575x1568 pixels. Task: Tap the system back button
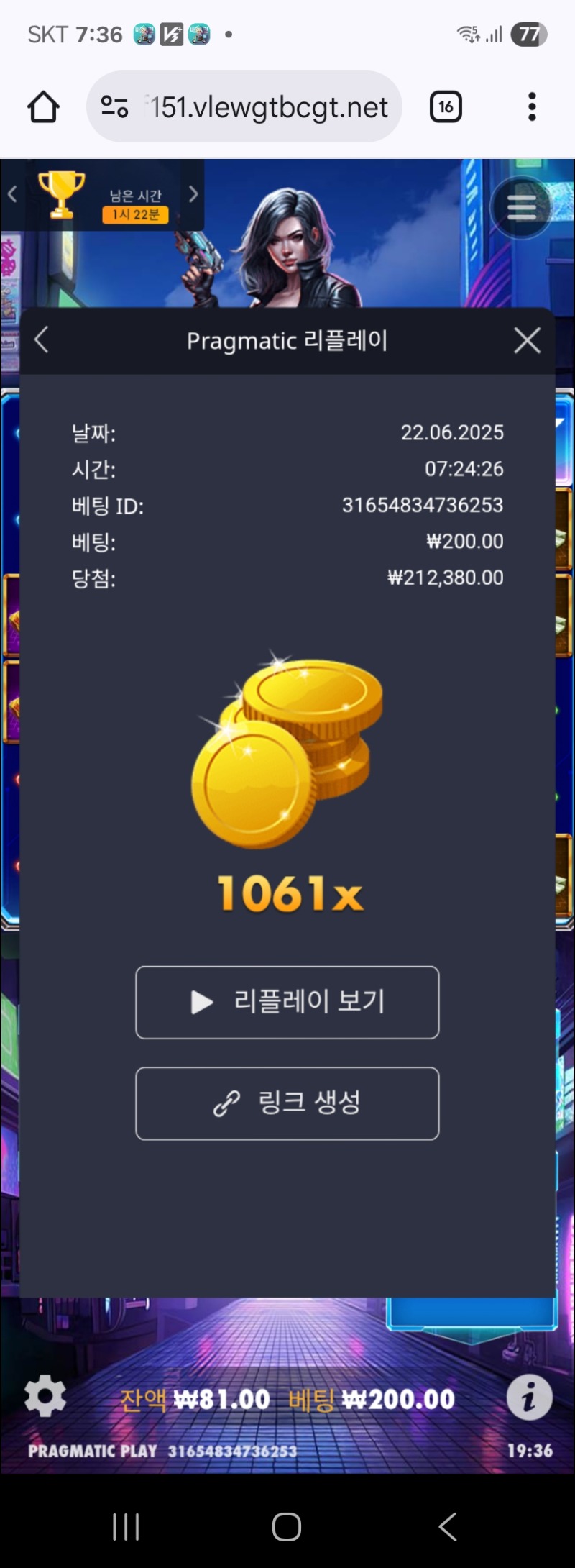447,1526
